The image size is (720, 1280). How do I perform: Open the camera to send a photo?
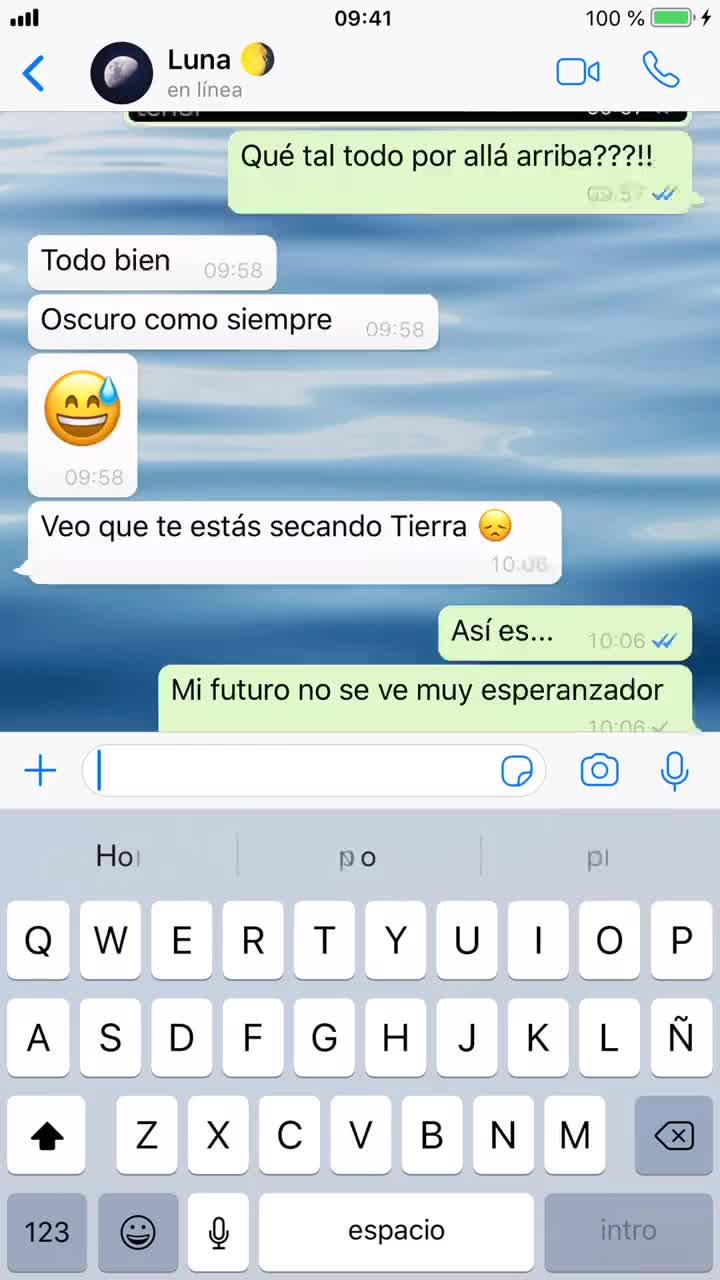point(599,771)
